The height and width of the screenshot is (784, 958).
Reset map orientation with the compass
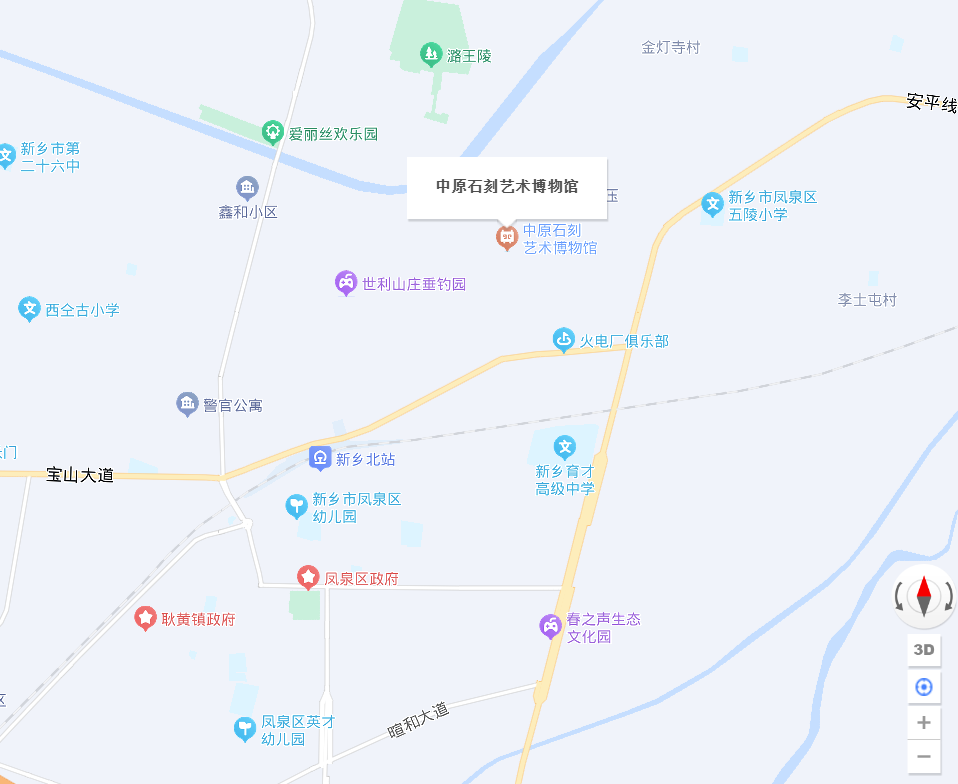click(x=924, y=596)
